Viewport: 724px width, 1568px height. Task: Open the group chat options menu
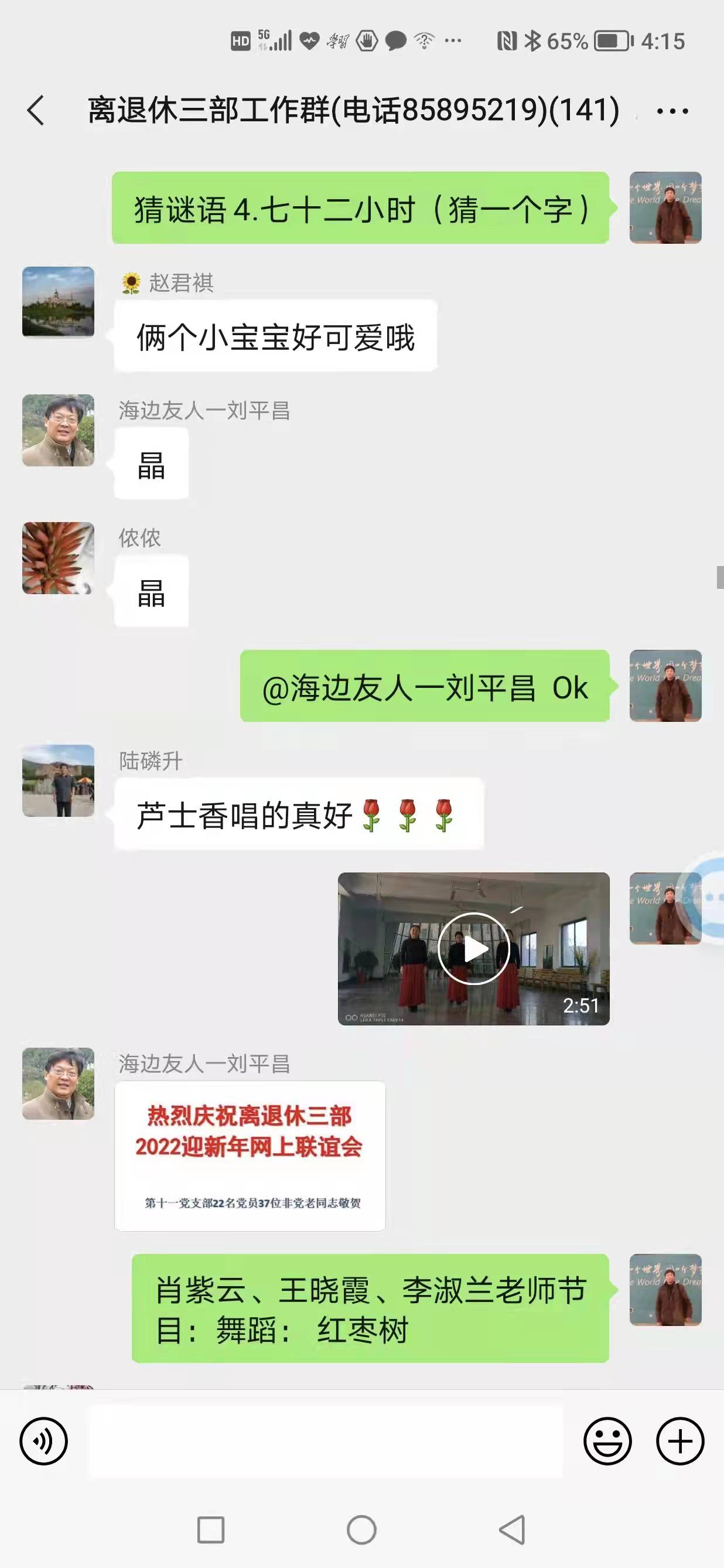point(672,111)
